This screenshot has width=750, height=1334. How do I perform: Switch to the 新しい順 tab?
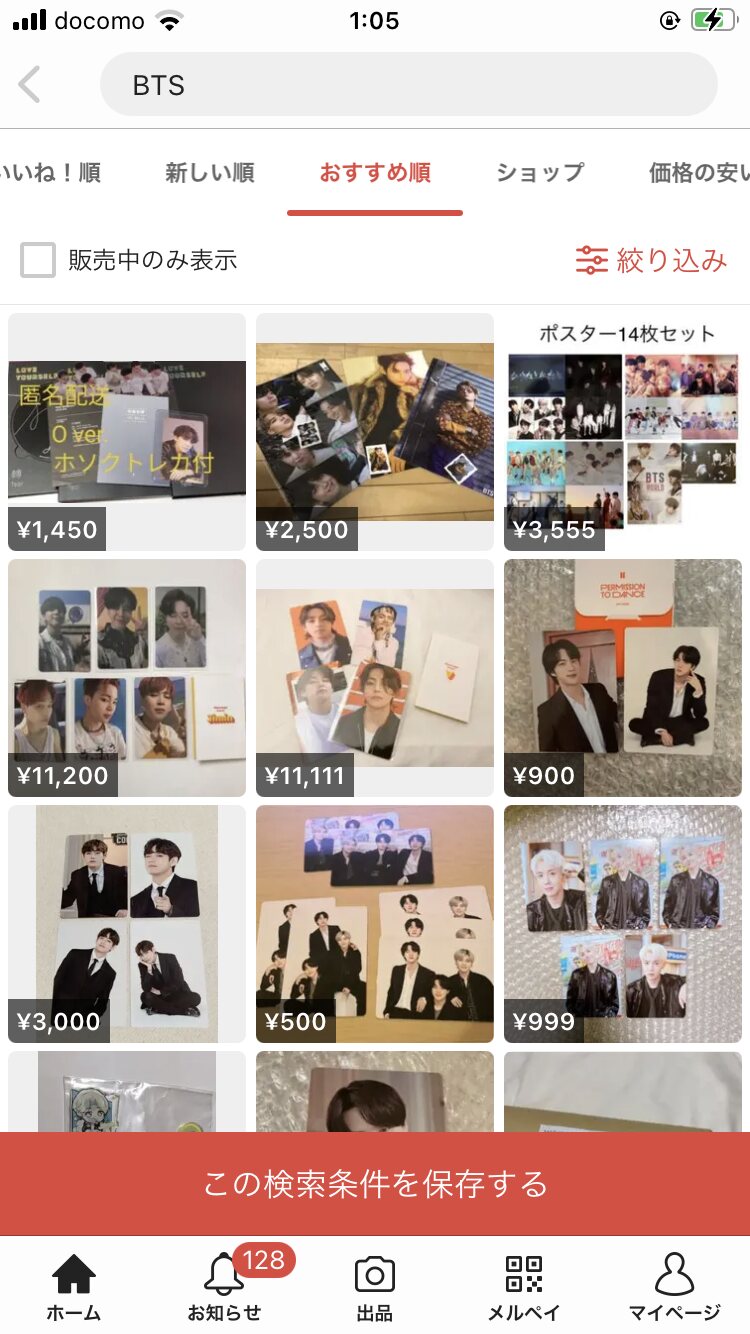tap(210, 173)
